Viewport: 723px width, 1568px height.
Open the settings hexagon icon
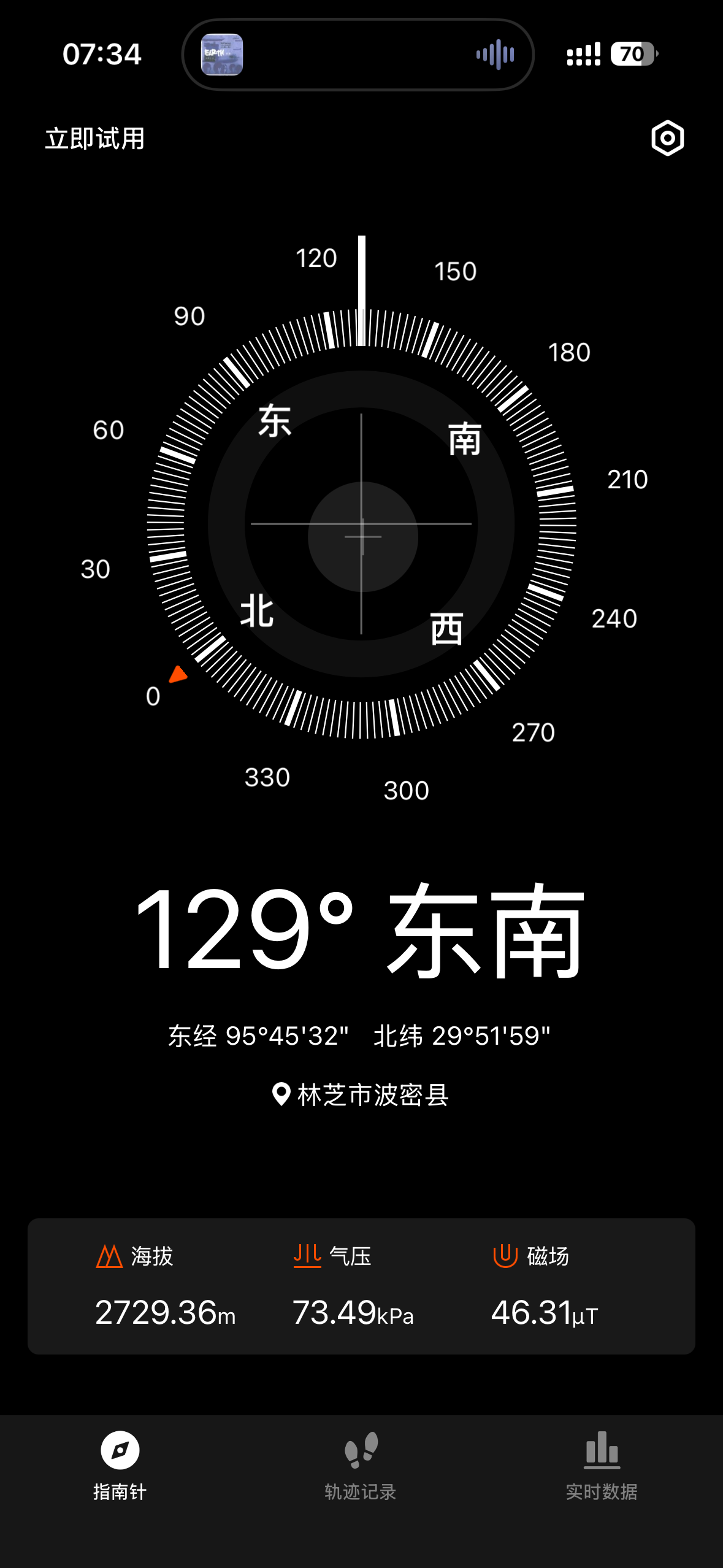[667, 138]
